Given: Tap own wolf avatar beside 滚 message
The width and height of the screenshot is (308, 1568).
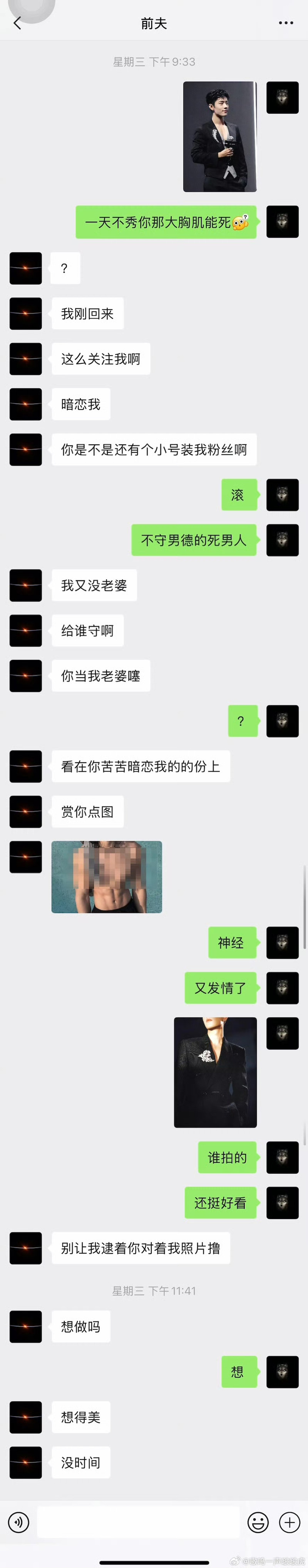Looking at the screenshot, I should [x=283, y=495].
